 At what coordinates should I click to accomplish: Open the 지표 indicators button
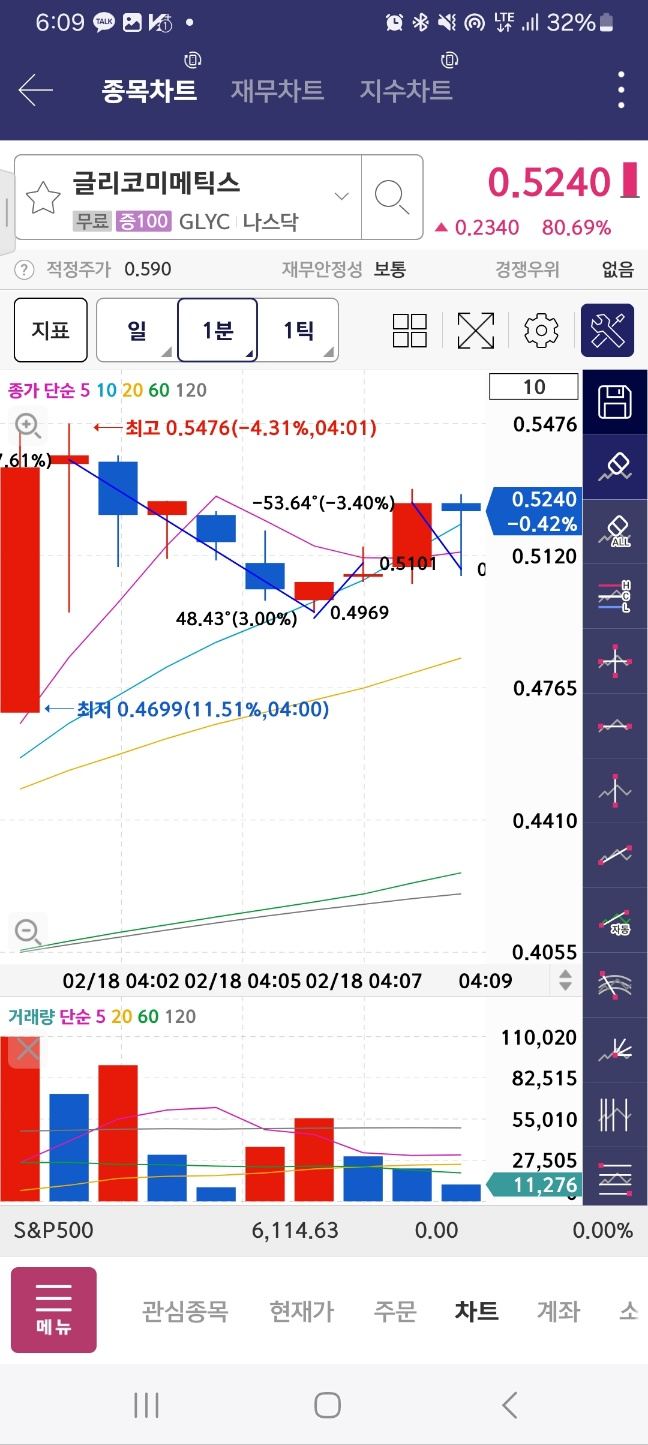tap(50, 330)
